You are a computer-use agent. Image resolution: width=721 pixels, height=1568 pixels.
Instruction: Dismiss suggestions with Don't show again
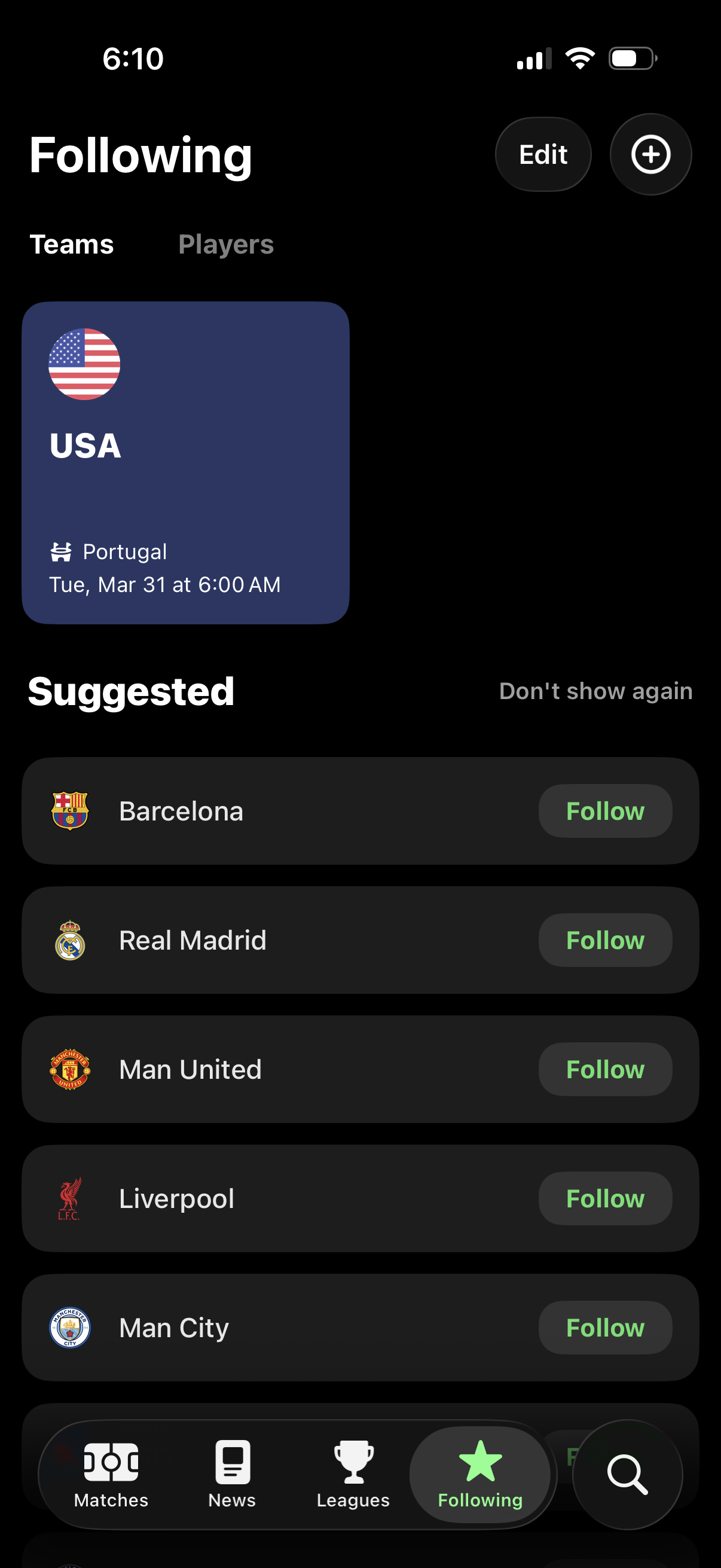(595, 691)
